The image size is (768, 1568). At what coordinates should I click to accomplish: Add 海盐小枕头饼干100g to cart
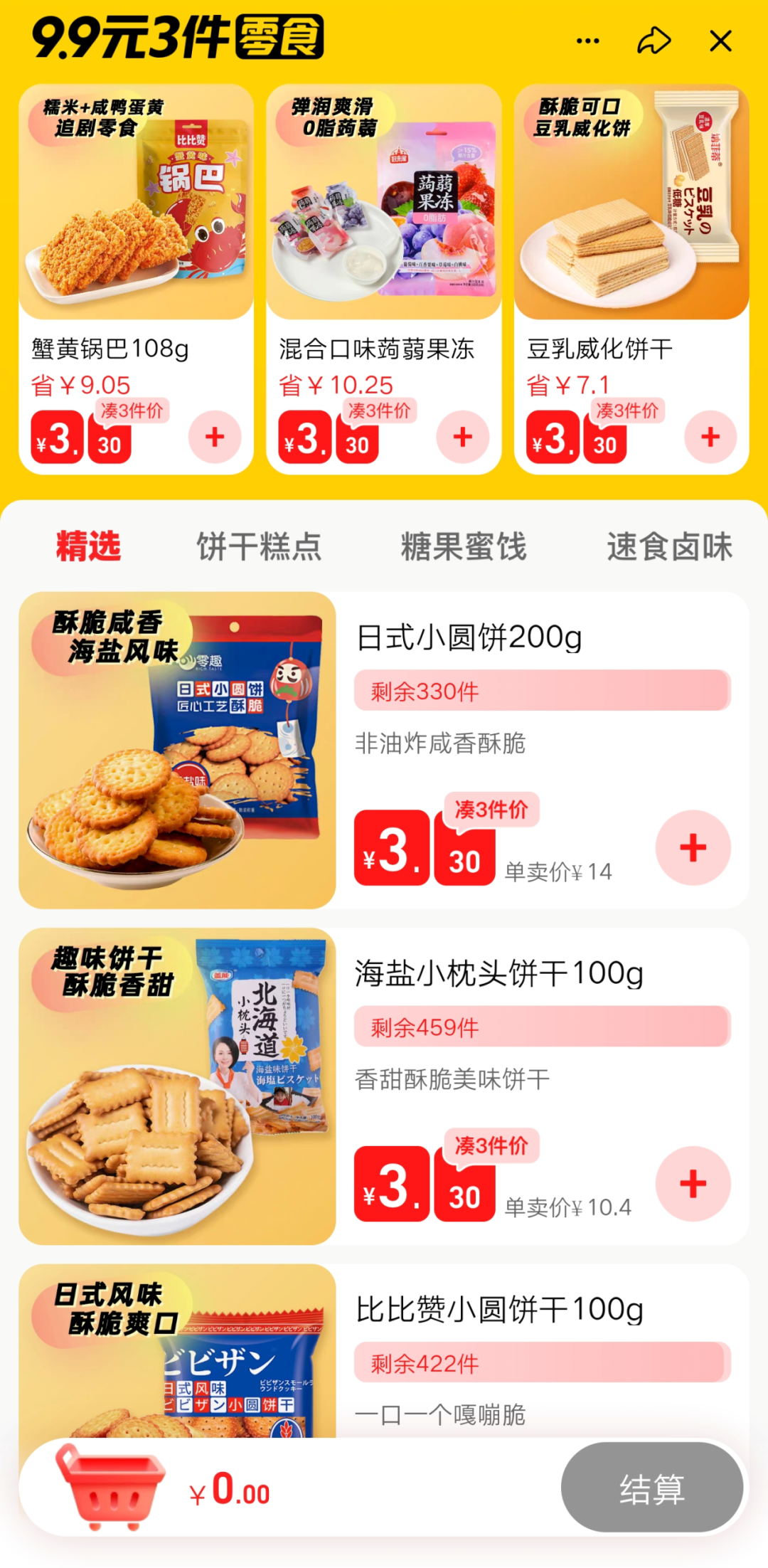(693, 1184)
